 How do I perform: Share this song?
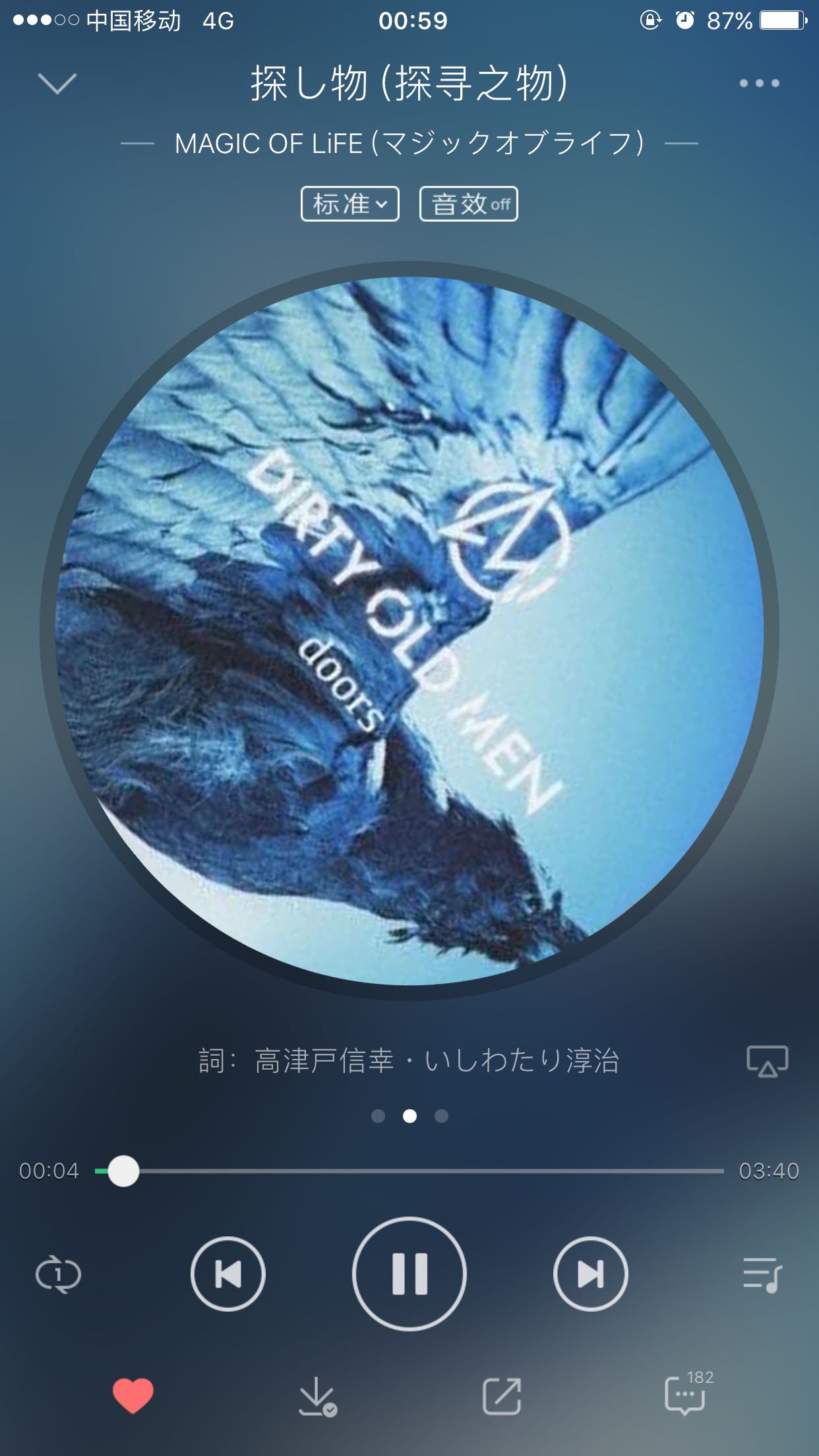point(502,1395)
